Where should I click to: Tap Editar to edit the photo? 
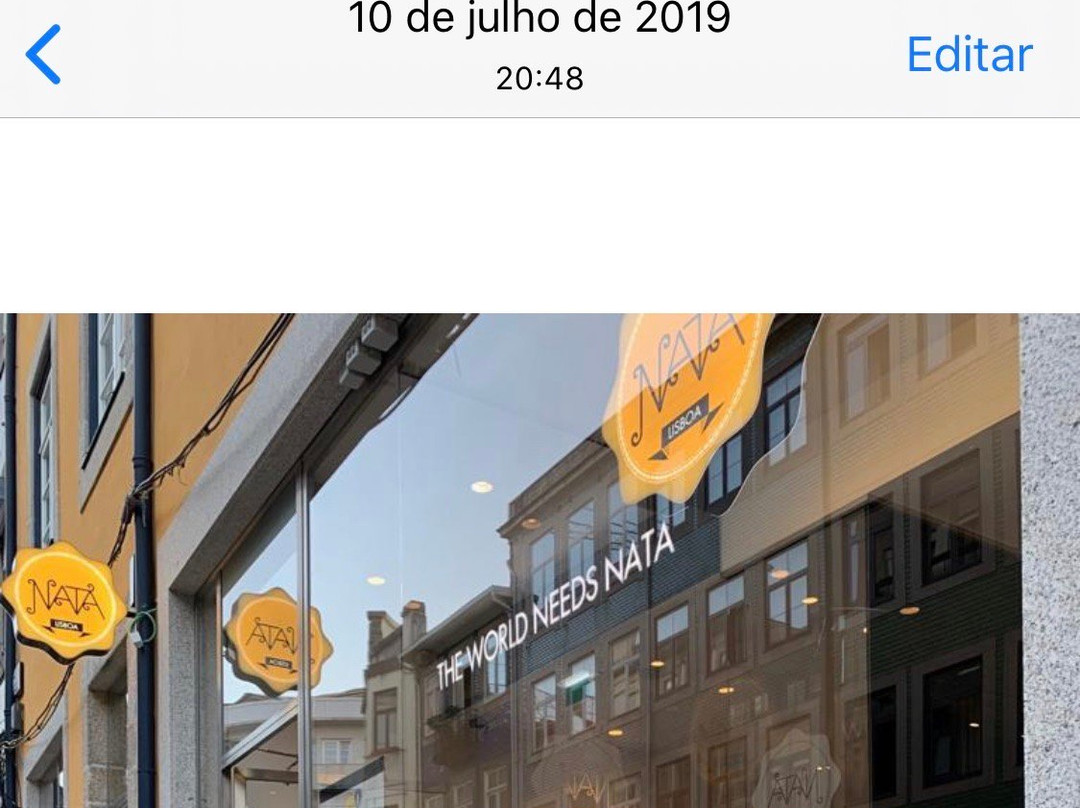[x=968, y=55]
